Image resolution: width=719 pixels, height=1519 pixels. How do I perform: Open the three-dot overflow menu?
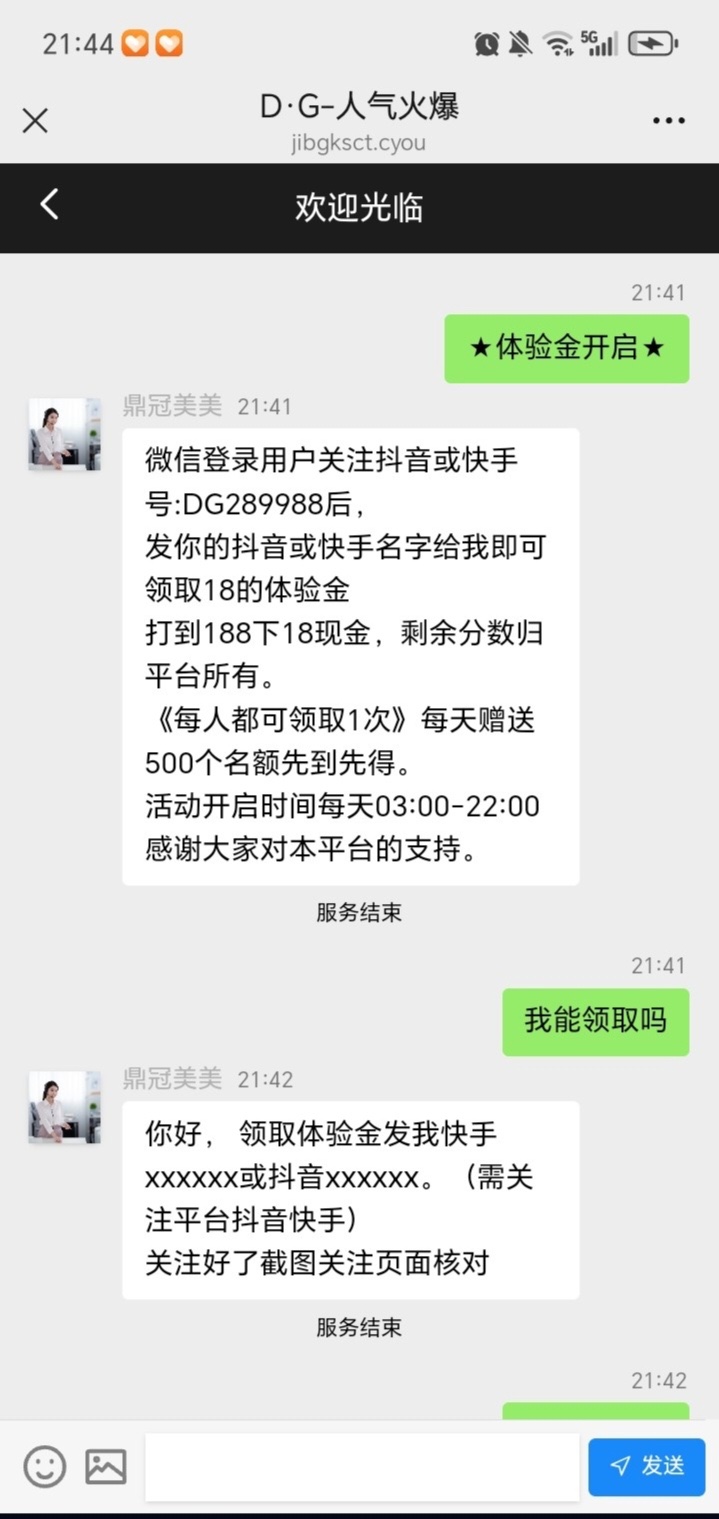[x=668, y=121]
